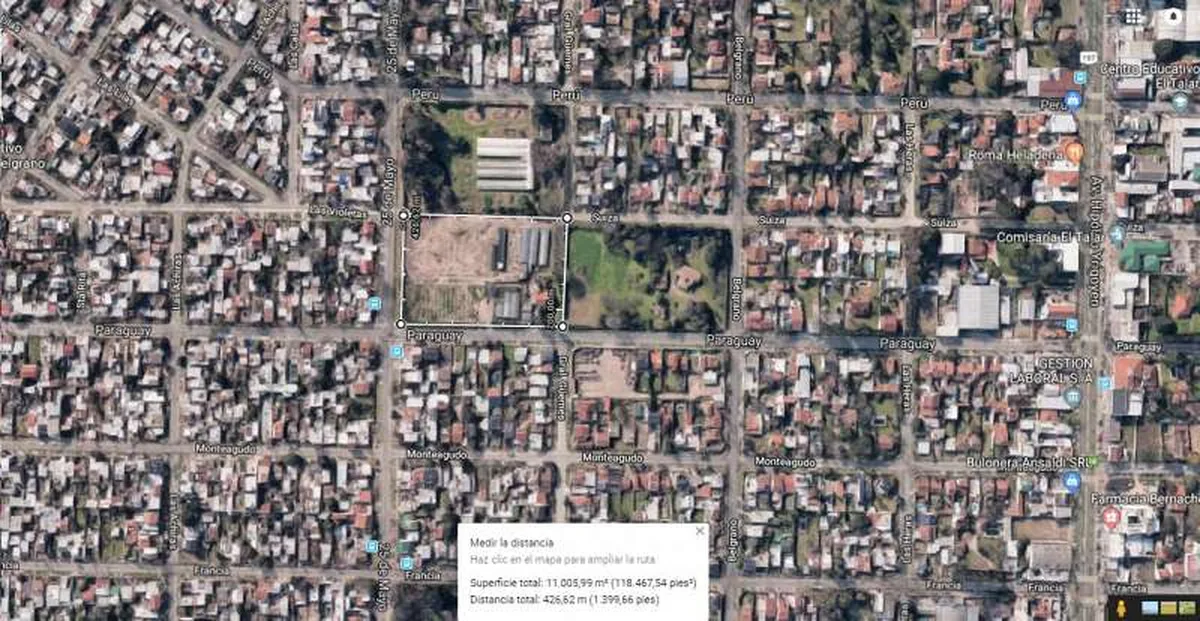Screen dimensions: 1200x621
Task: Open the Comisaría El Talar marker
Action: [x=1118, y=232]
